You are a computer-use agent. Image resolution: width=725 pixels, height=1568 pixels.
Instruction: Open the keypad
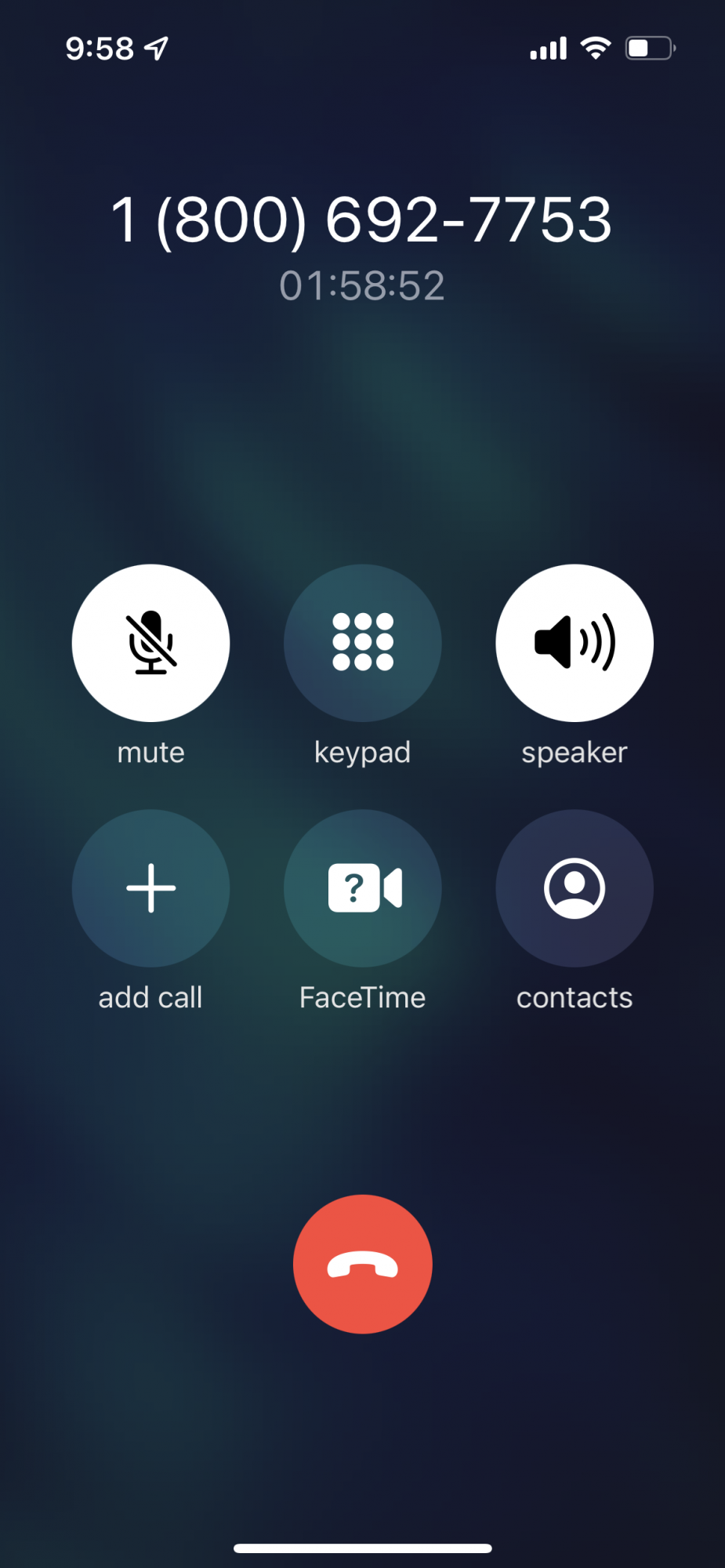362,643
